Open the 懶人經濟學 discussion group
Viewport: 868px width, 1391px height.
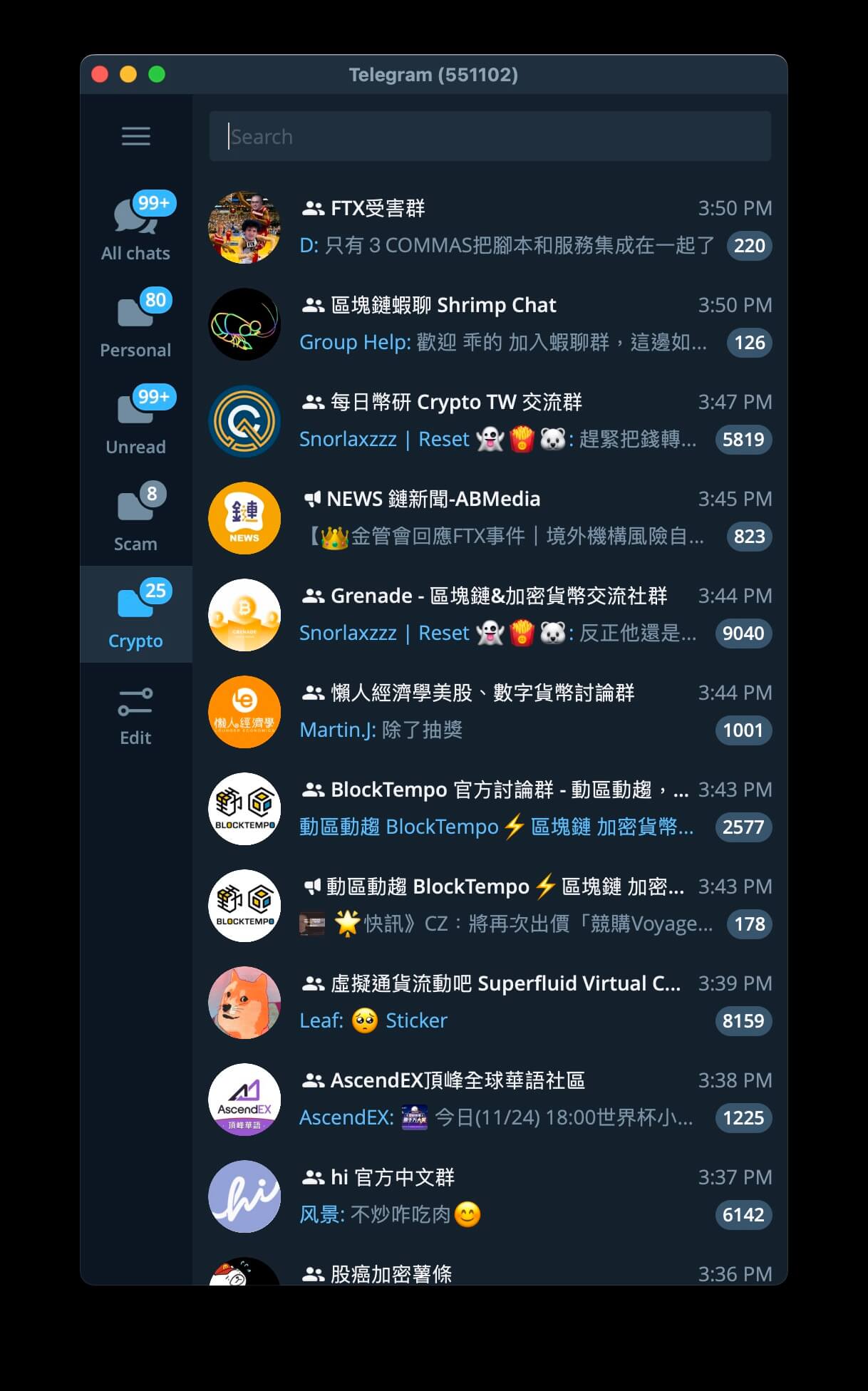pos(490,711)
